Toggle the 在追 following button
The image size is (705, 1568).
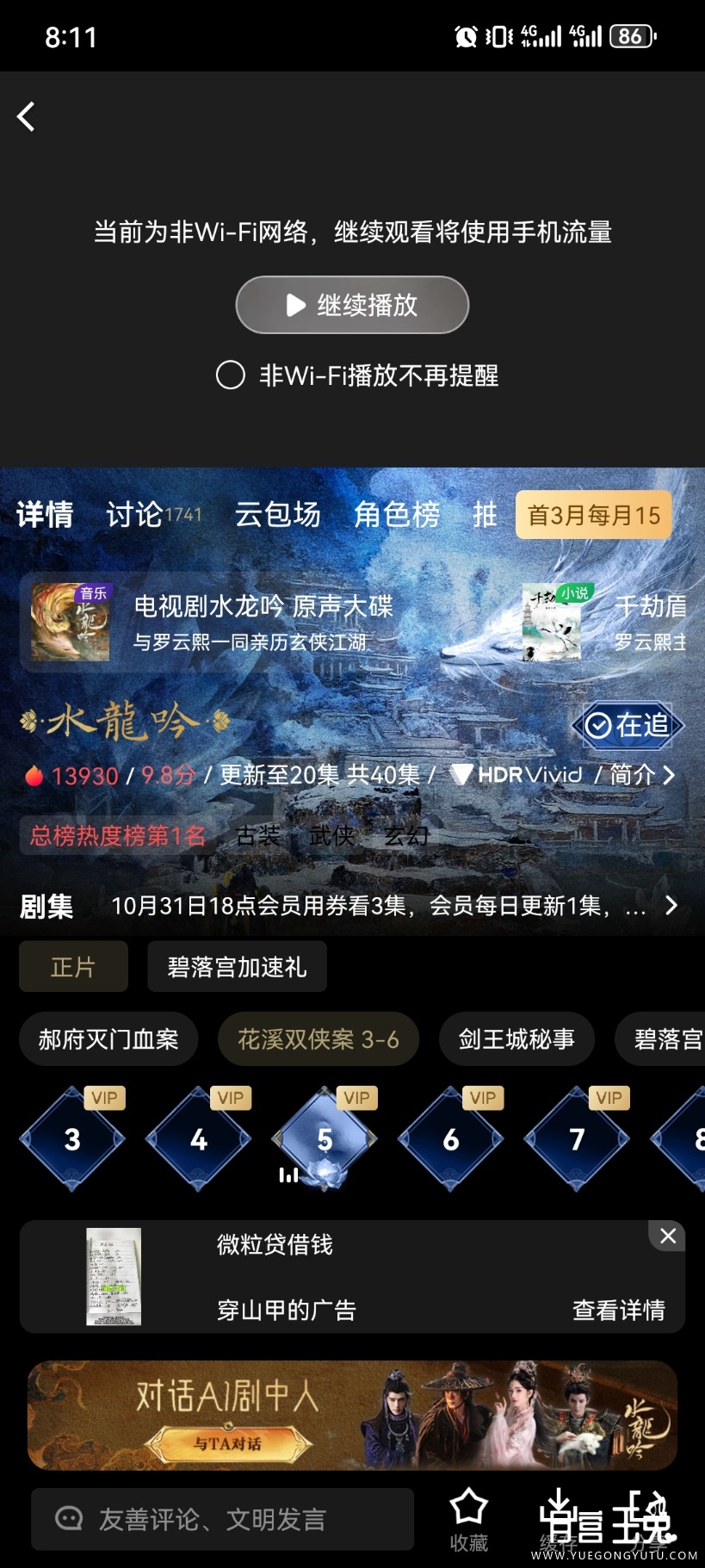628,725
